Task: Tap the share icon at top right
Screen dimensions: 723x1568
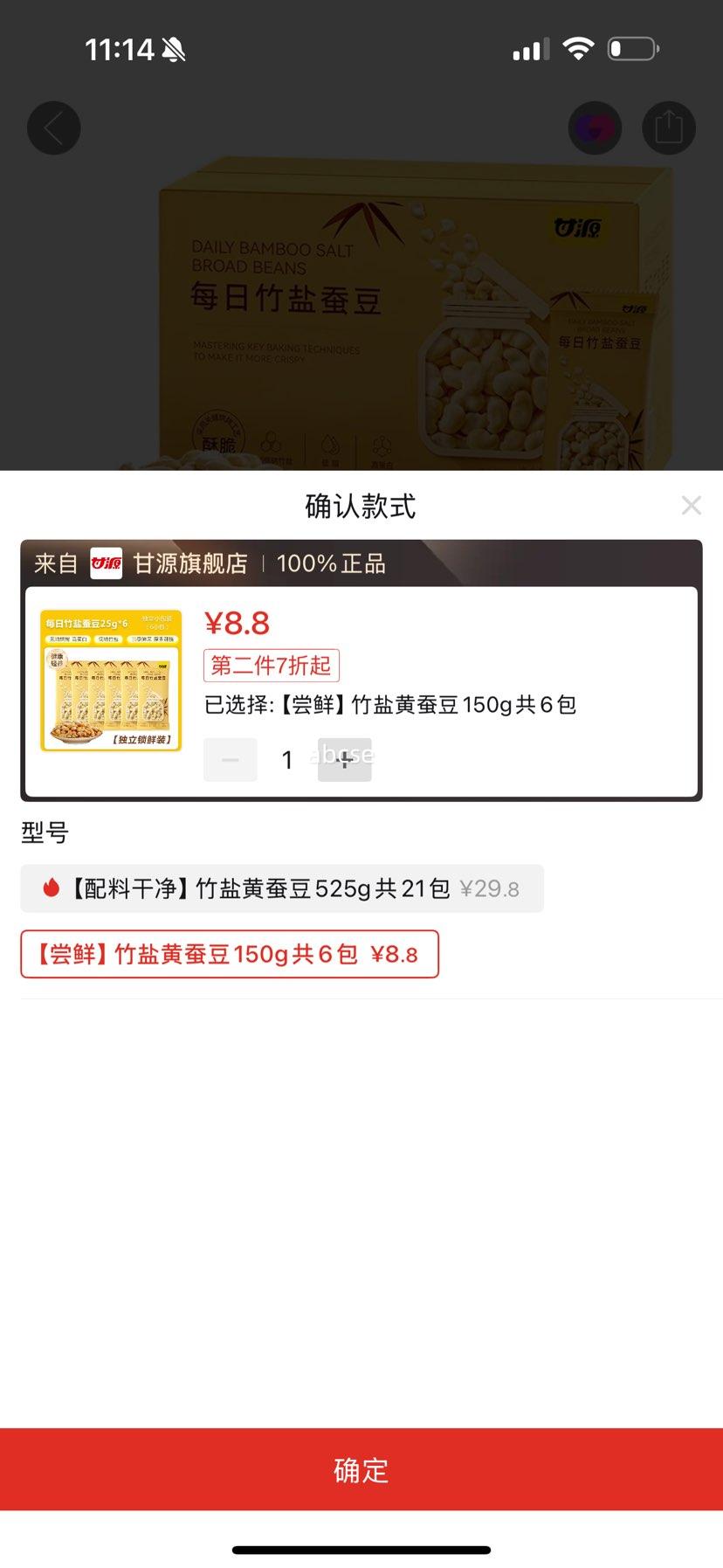Action: (669, 128)
